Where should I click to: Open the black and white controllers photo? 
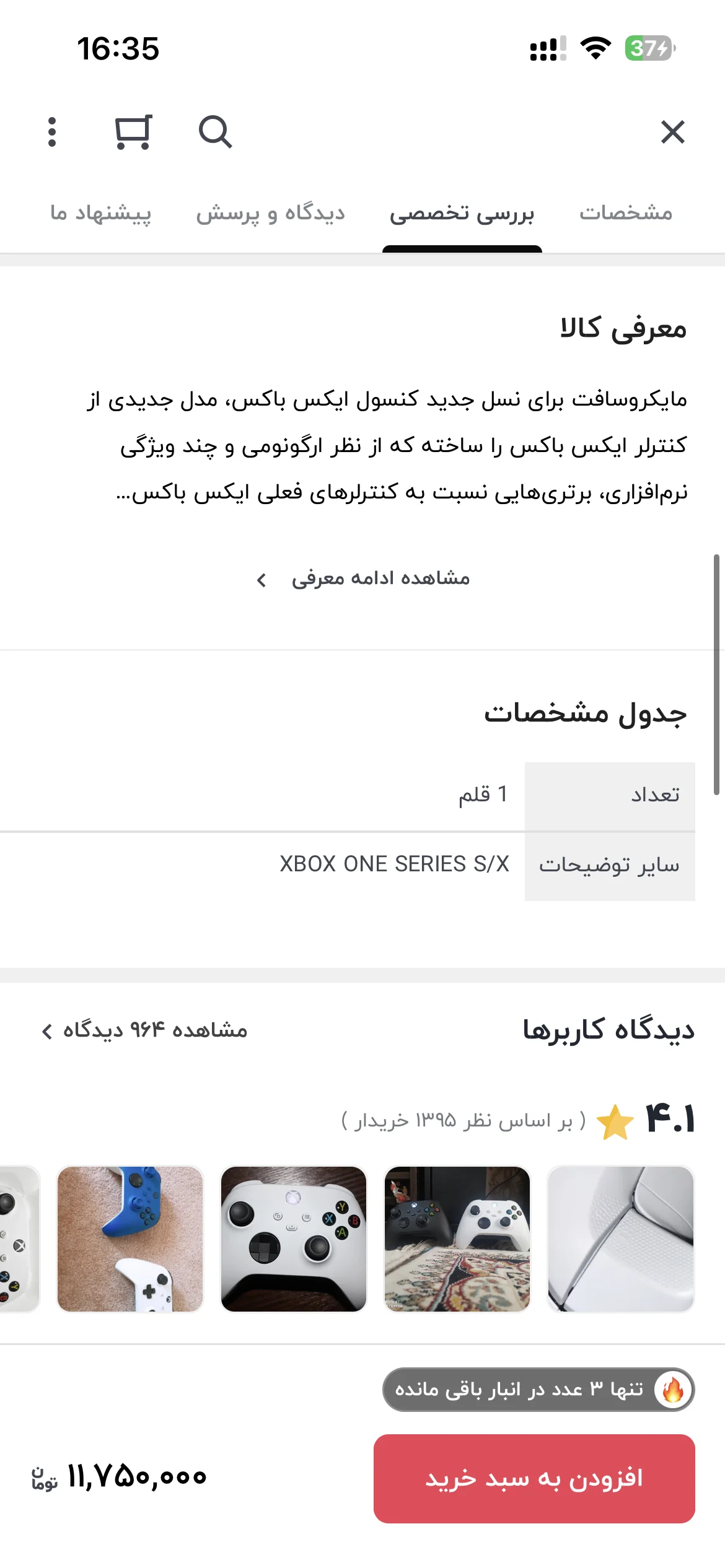point(457,1239)
